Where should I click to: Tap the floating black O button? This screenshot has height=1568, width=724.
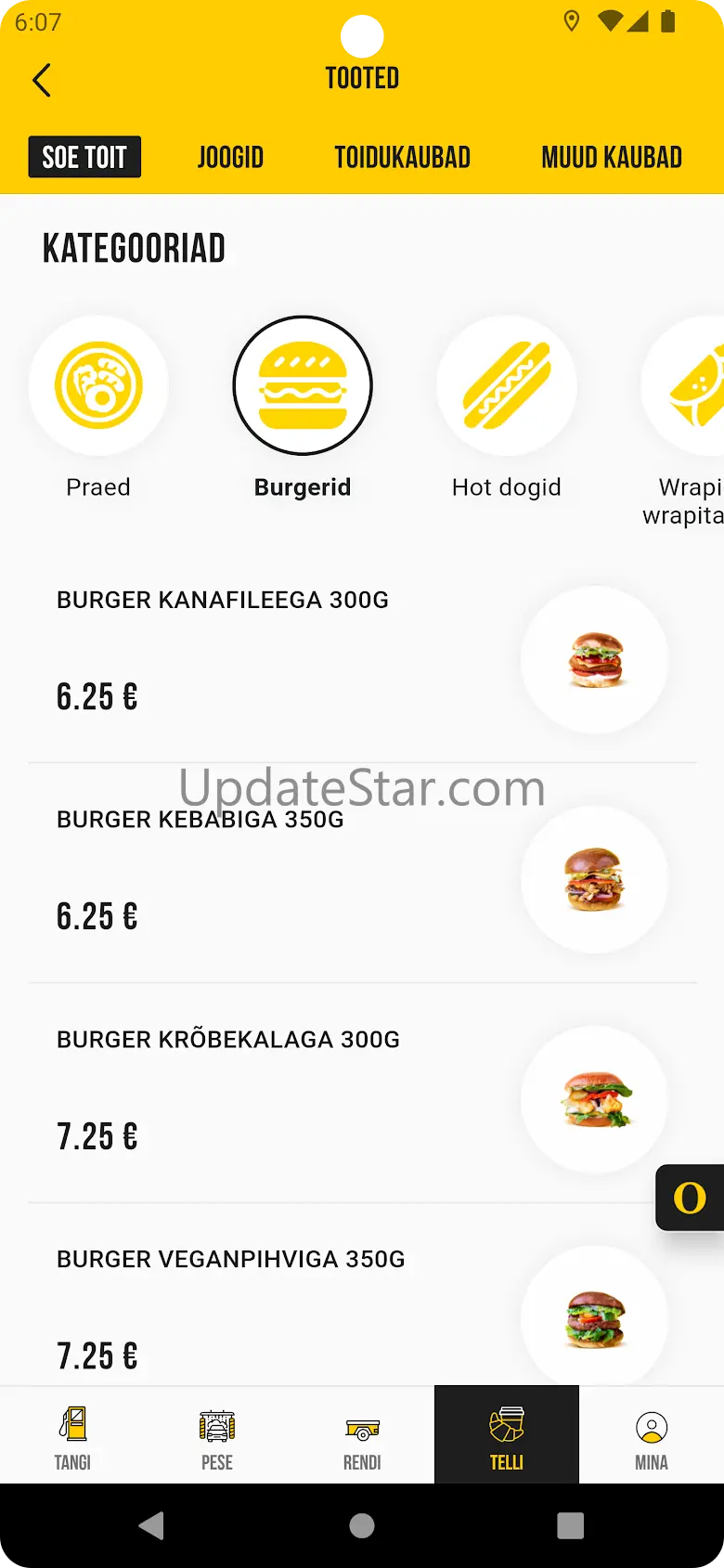coord(690,1198)
